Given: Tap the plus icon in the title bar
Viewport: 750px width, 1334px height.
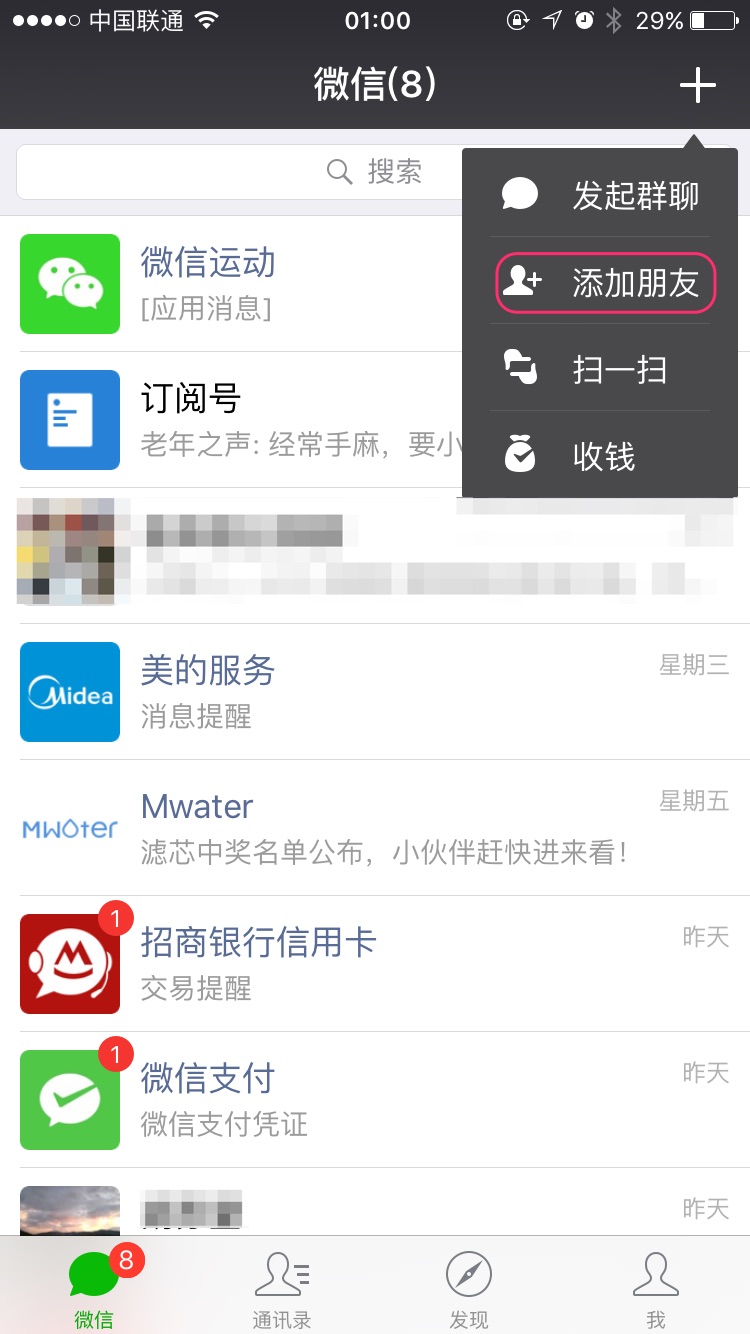Looking at the screenshot, I should click(697, 86).
